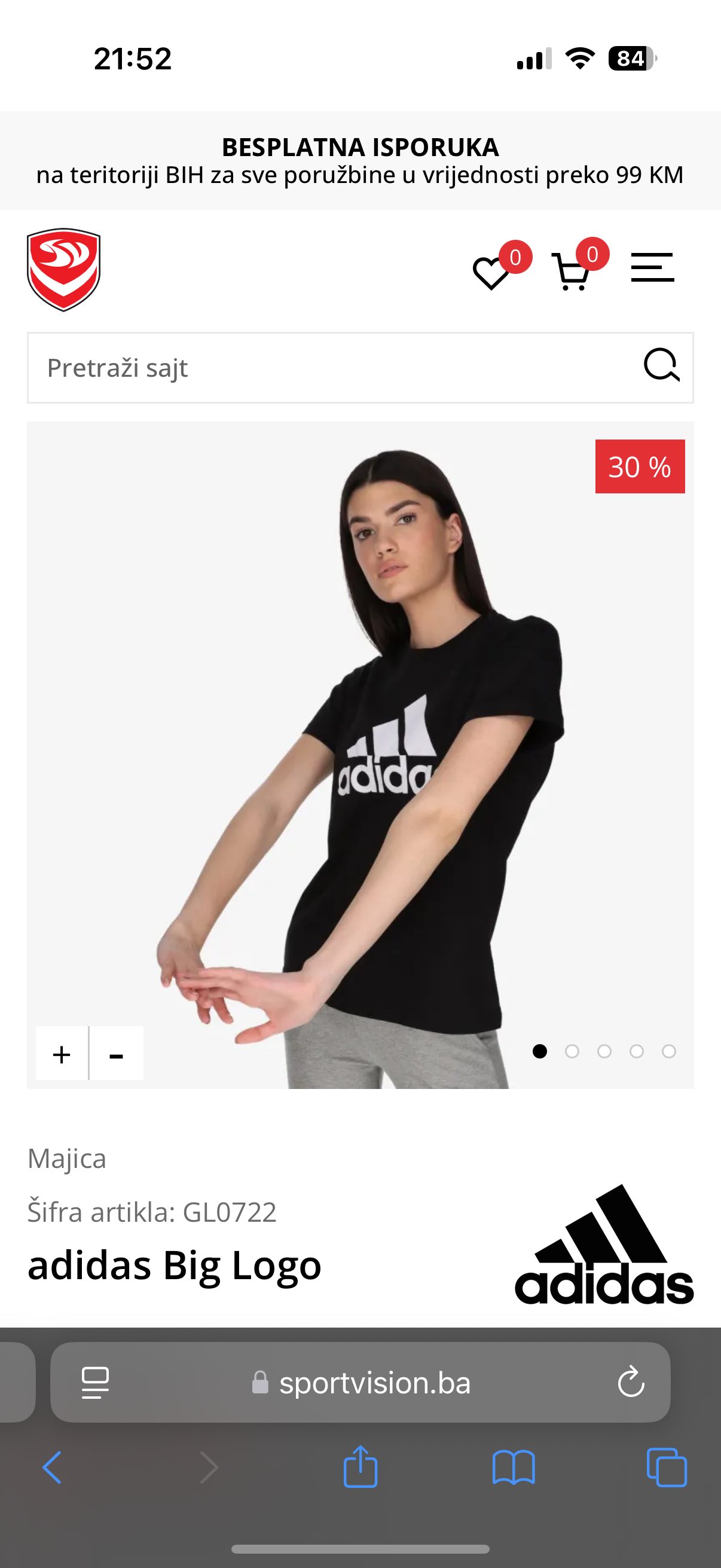721x1568 pixels.
Task: Open the Sport Vision home logo
Action: (x=63, y=269)
